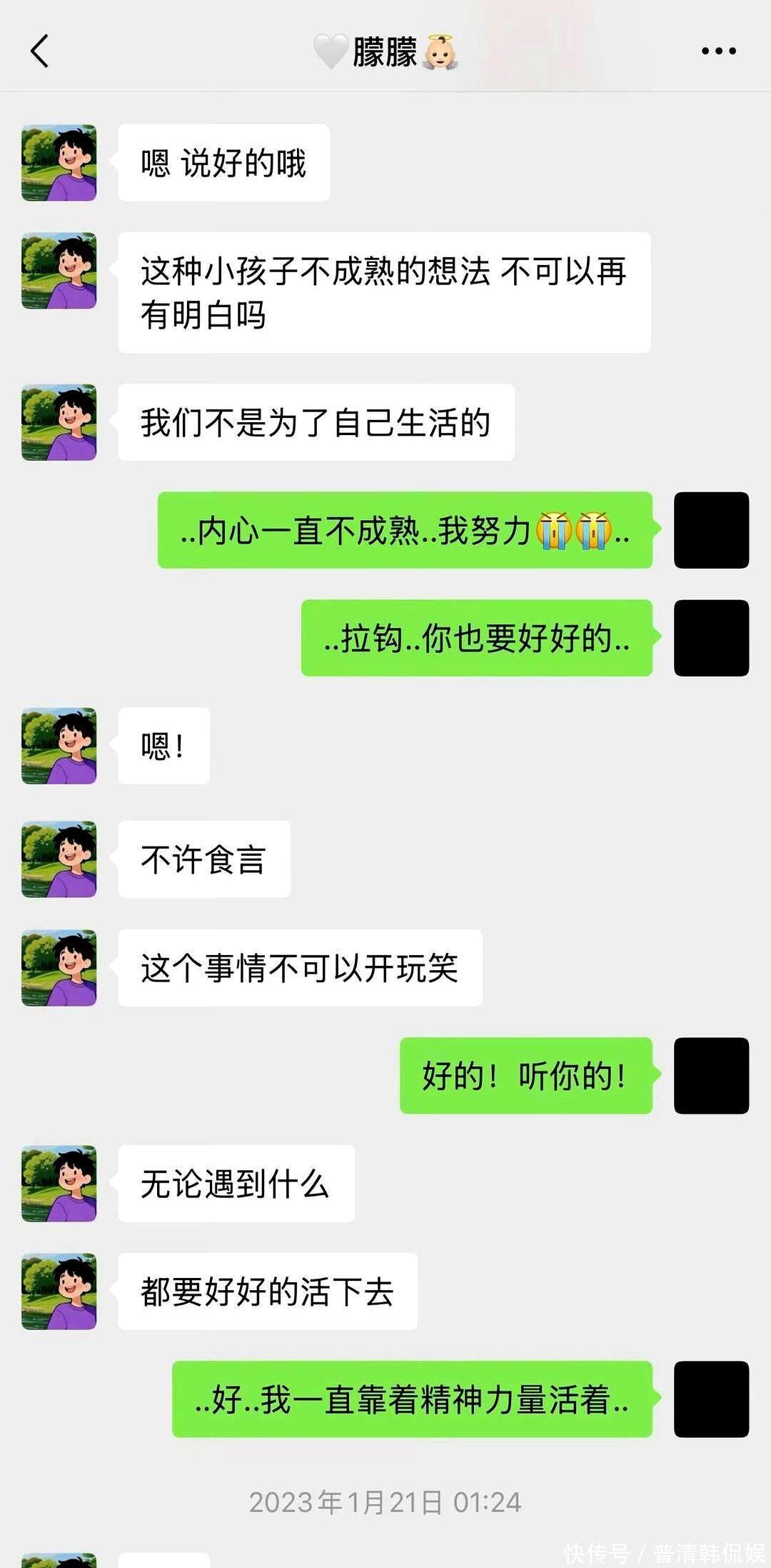
Task: Open contact avatar beside "嗯 说好的哦"
Action: (59, 163)
